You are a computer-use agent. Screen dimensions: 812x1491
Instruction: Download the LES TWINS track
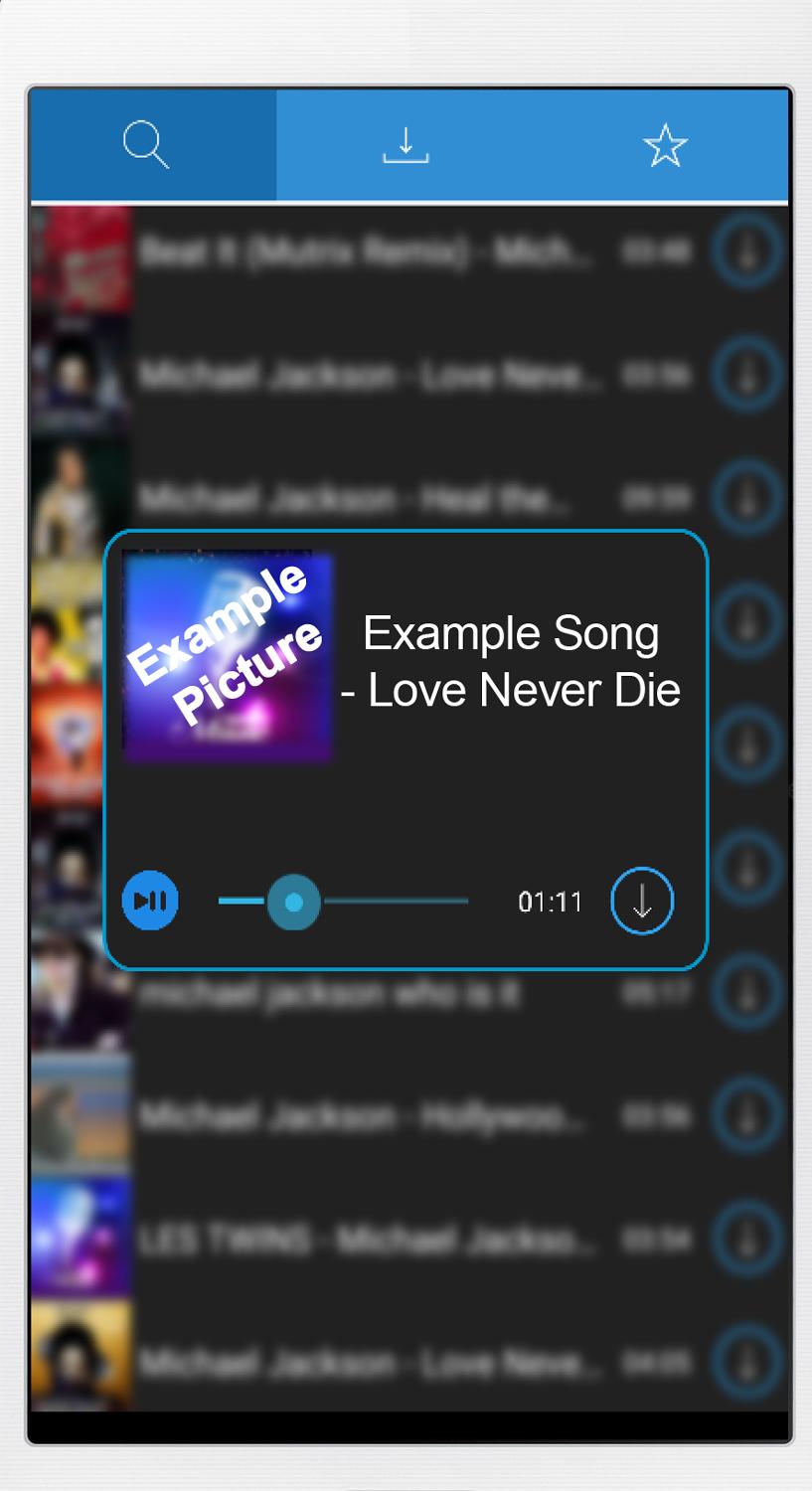tap(747, 1239)
